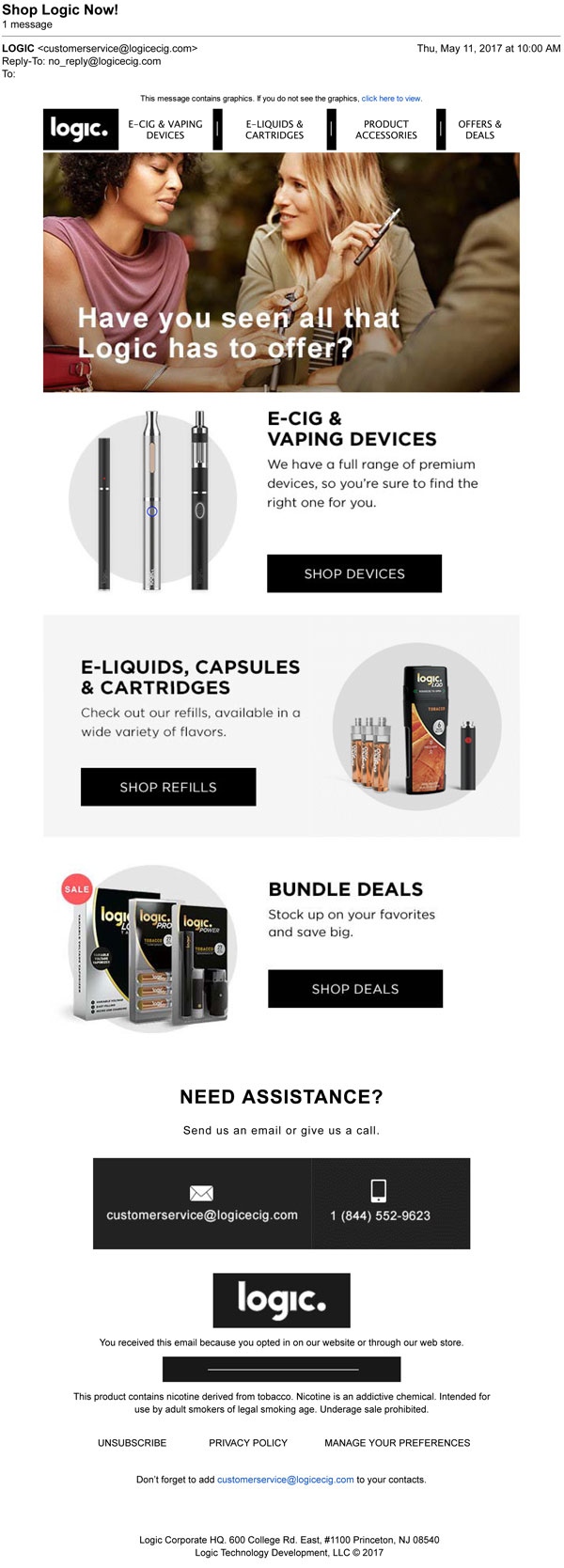Tap the Shop Refills button

168,787
